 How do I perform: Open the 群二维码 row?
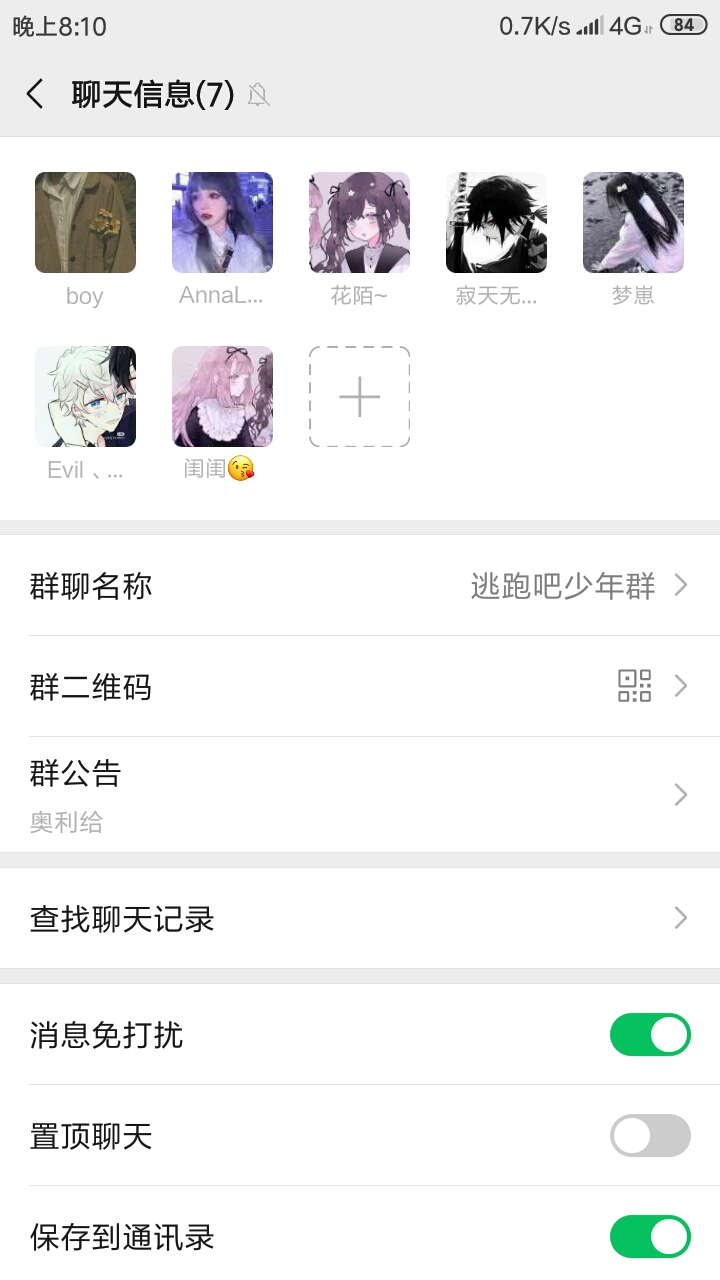click(360, 687)
